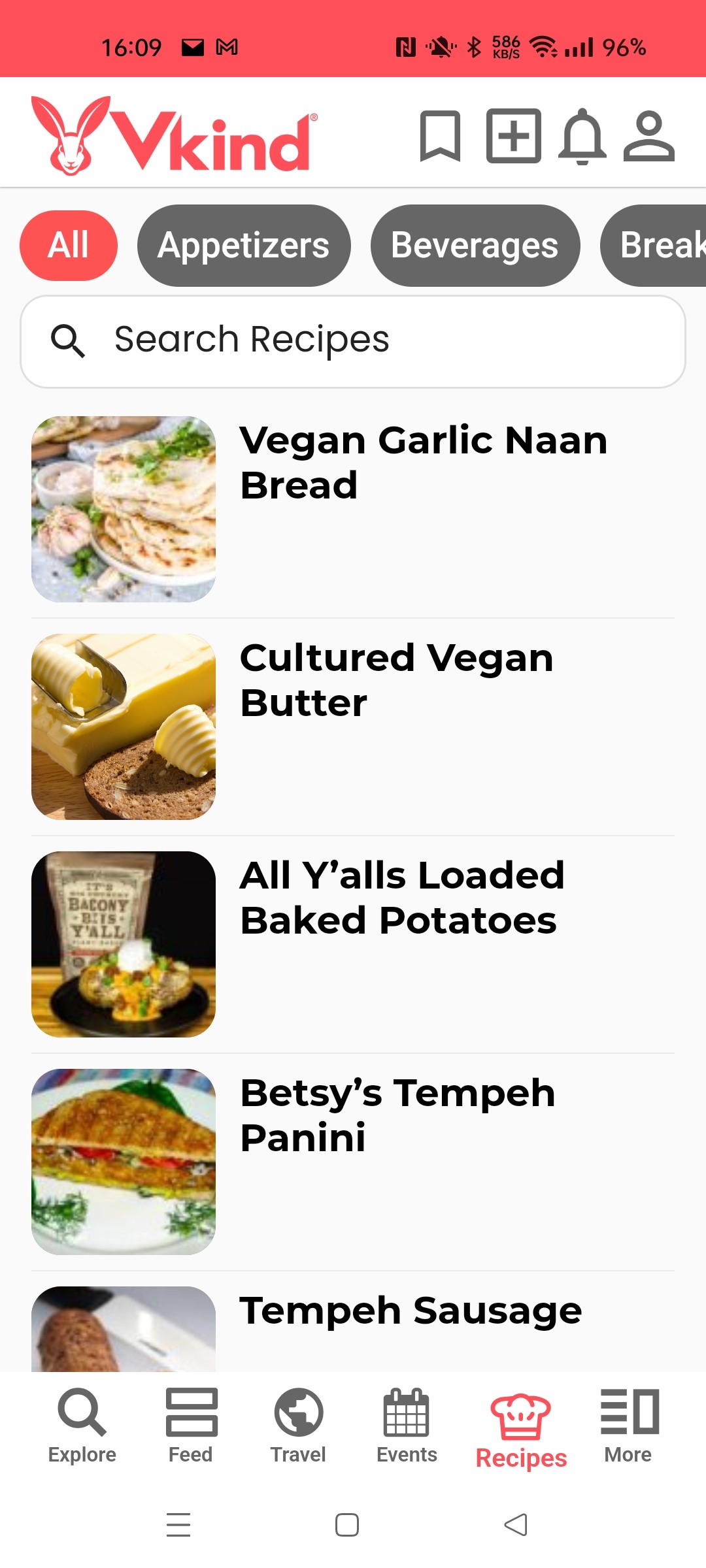
Task: Filter recipes by the Break… category chip
Action: tap(657, 246)
